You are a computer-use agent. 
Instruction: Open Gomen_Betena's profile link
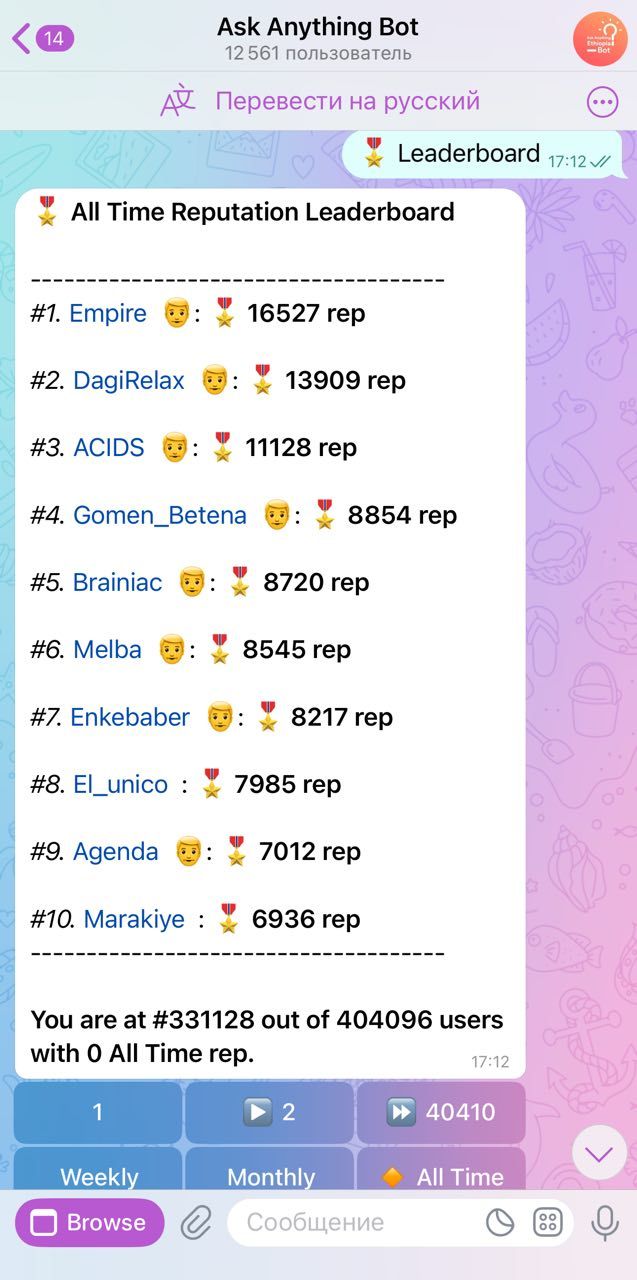click(160, 516)
